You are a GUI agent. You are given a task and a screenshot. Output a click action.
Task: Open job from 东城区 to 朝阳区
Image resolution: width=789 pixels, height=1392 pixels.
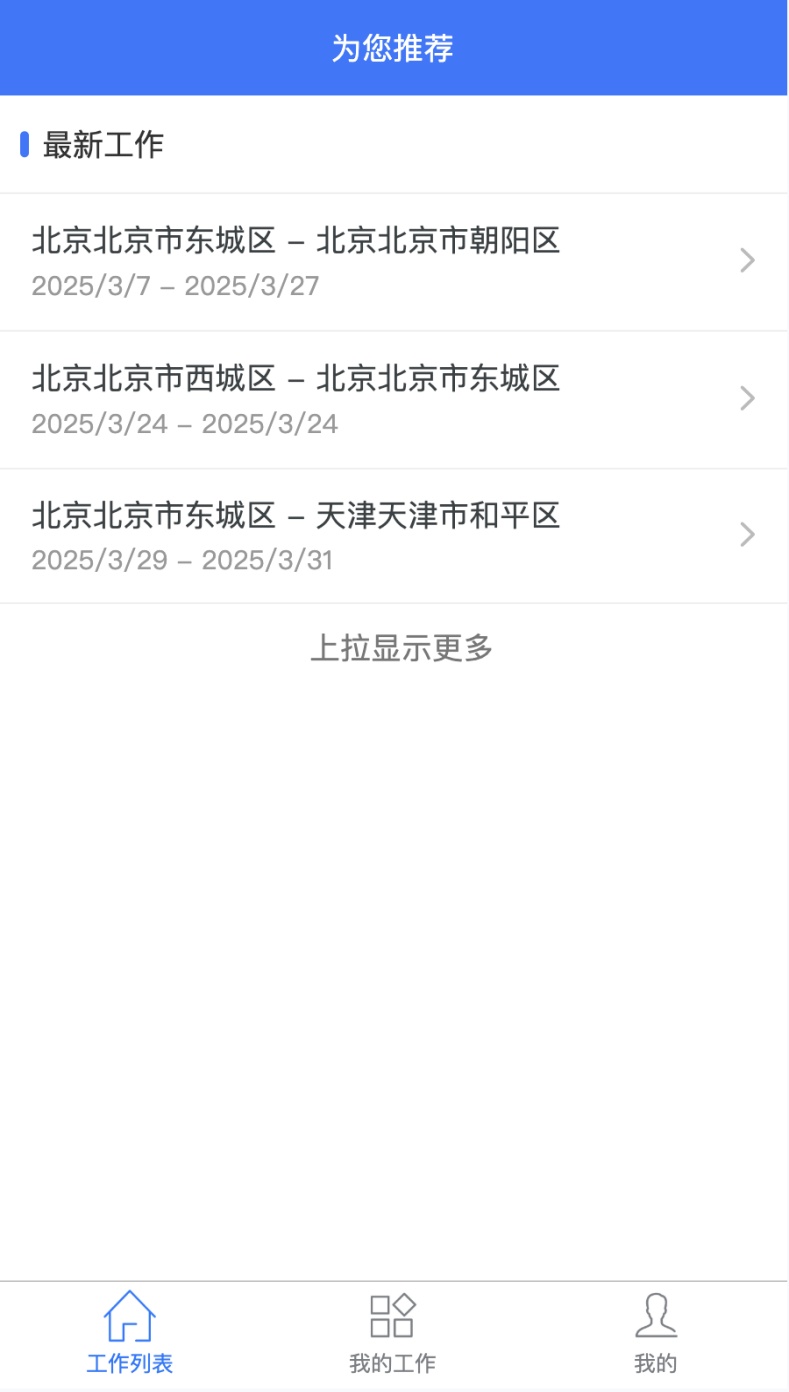(394, 261)
